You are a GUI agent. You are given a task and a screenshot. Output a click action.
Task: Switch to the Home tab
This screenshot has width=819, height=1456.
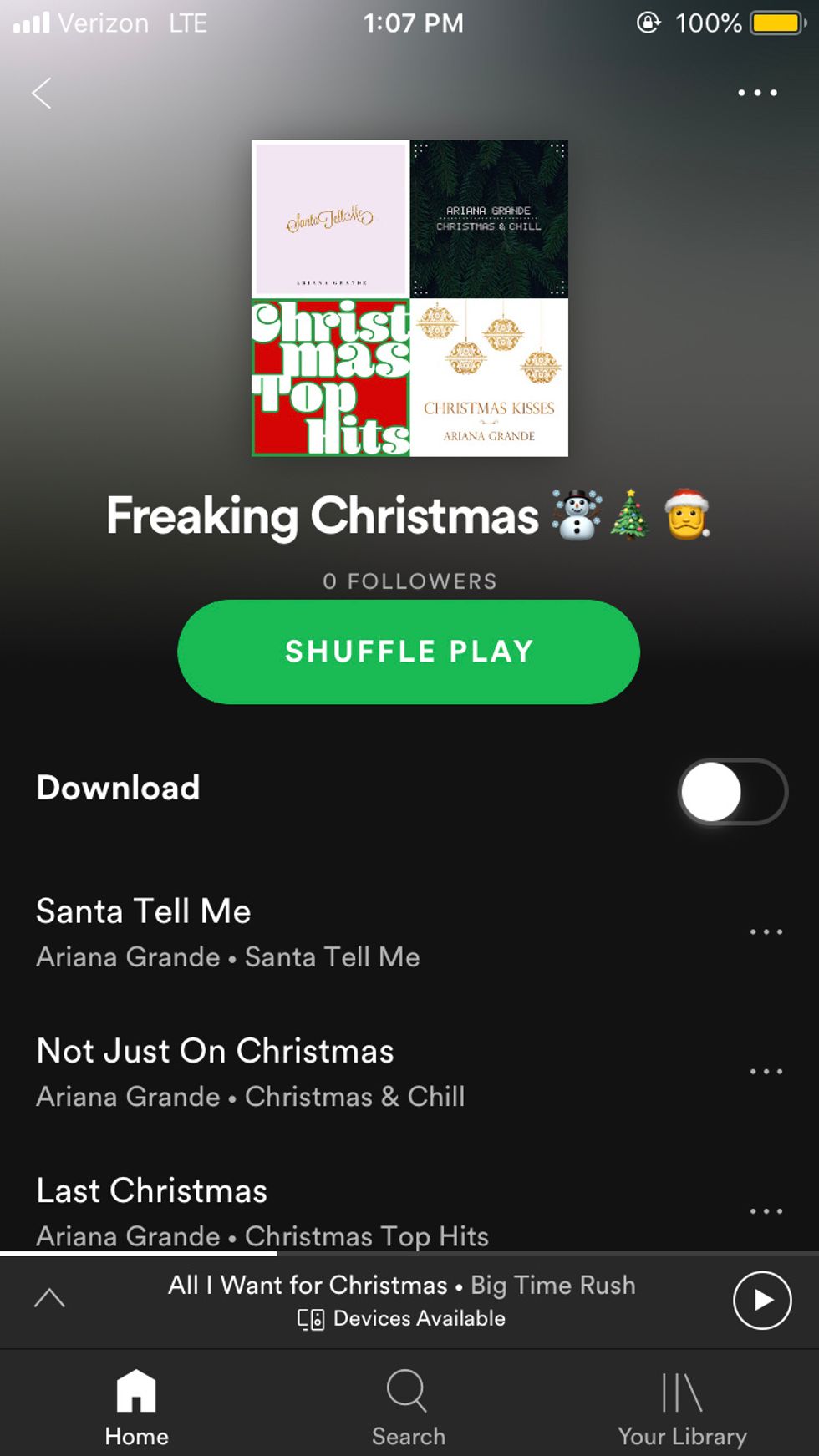click(x=136, y=1408)
